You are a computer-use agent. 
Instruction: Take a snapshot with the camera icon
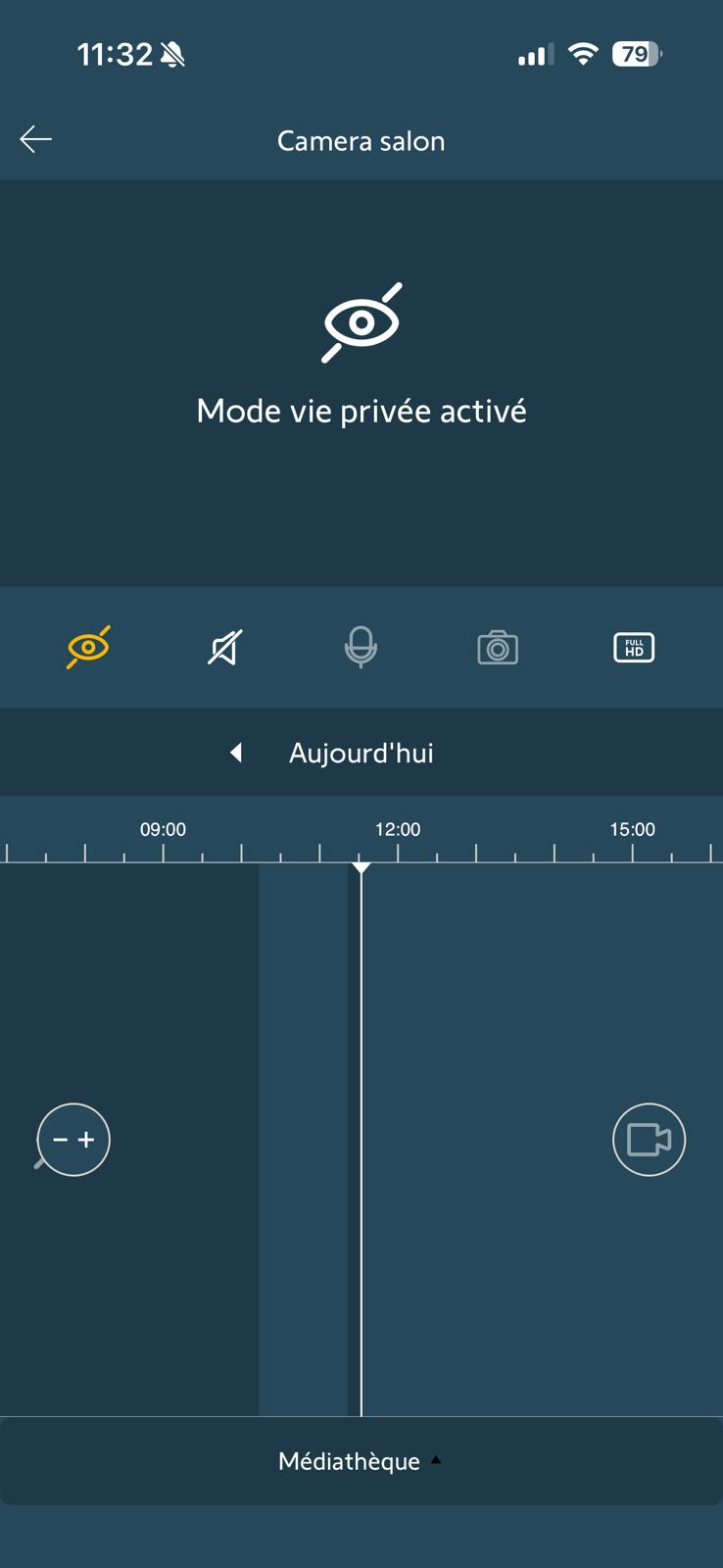pos(498,648)
